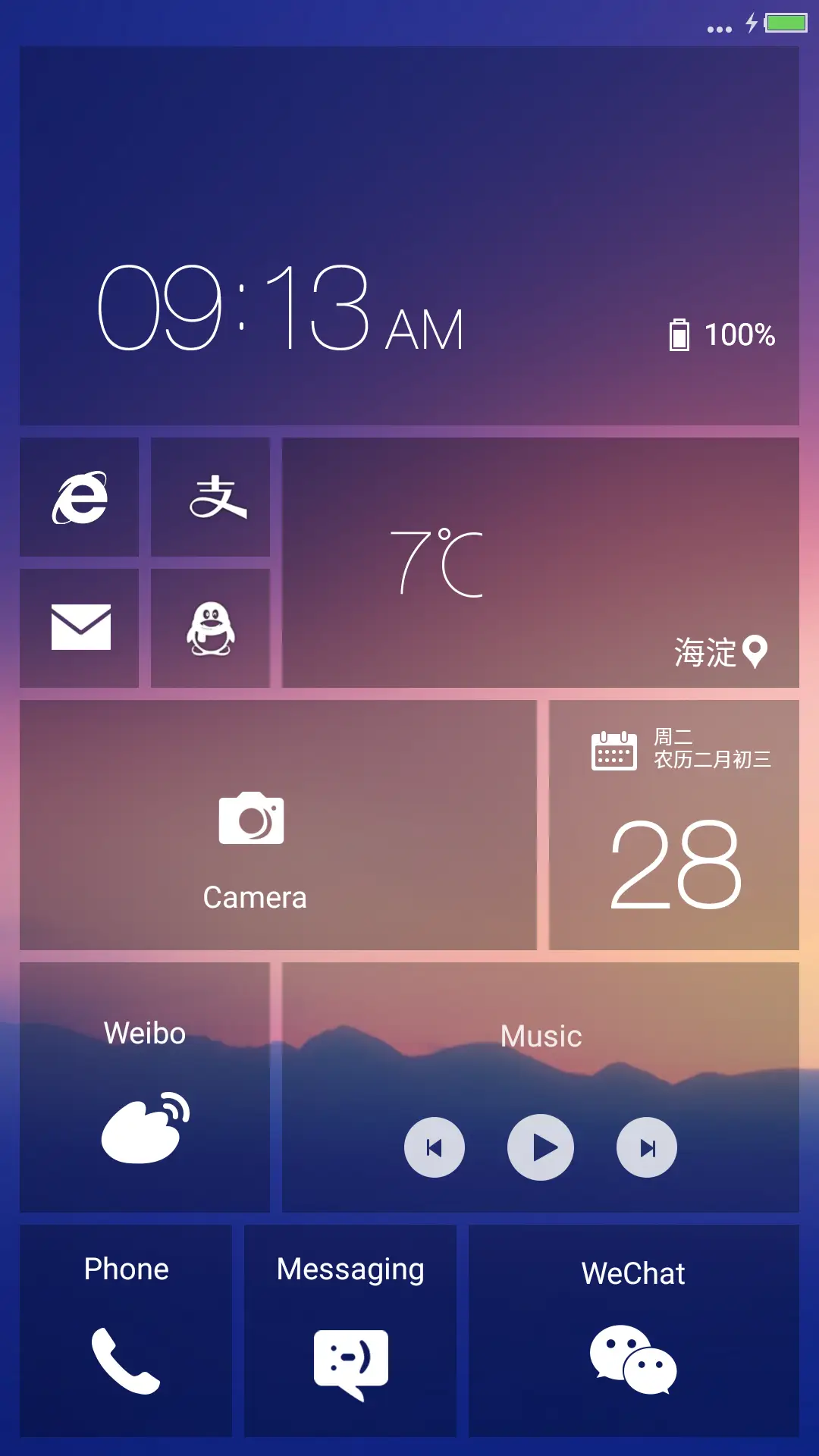The image size is (819, 1456).
Task: Skip to the next music track
Action: [x=647, y=1147]
